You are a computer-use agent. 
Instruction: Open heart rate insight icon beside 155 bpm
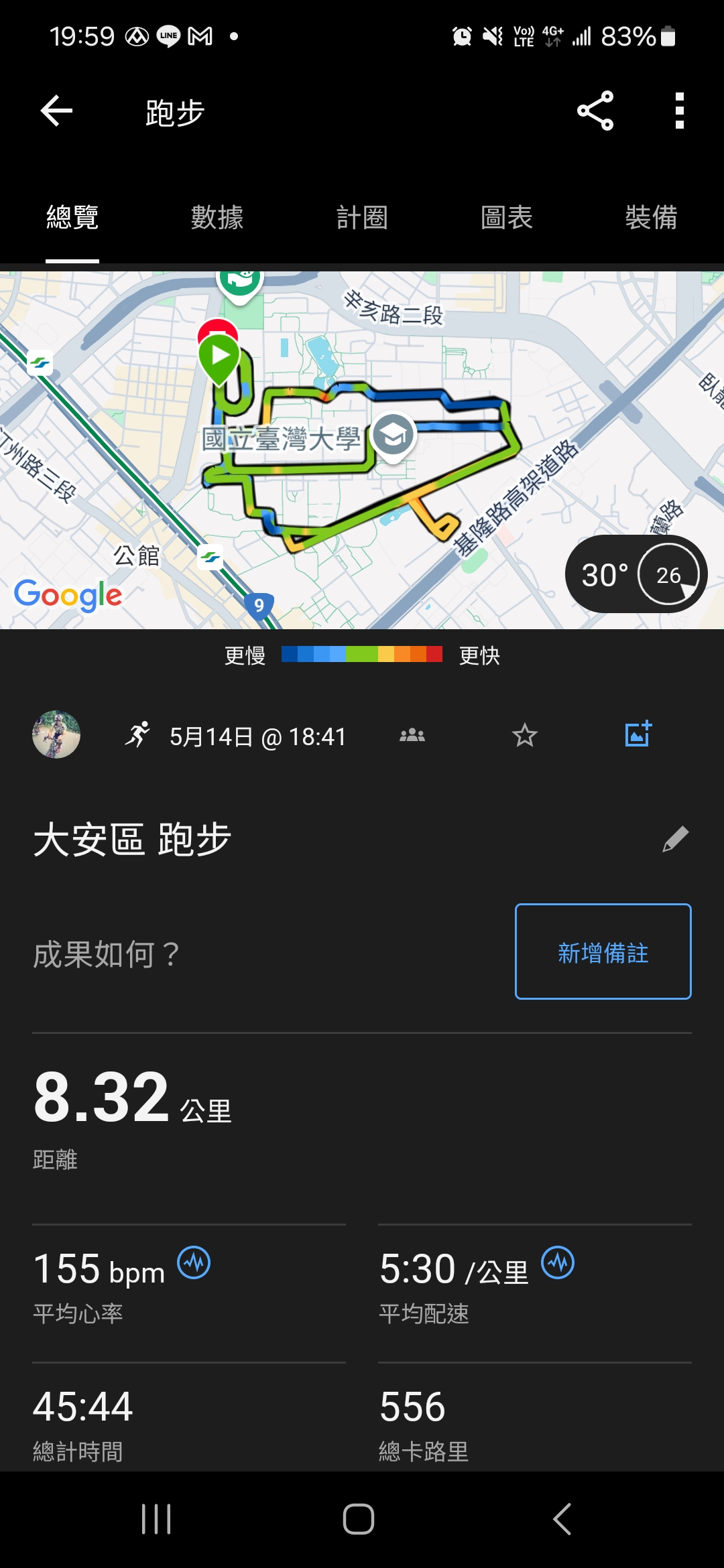tap(194, 1263)
